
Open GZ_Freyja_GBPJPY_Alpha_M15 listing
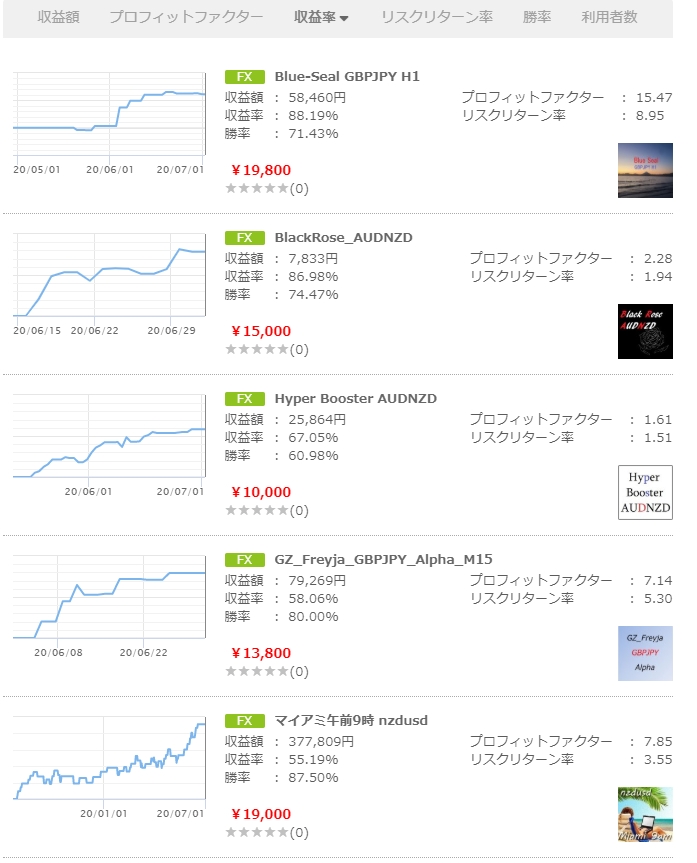[x=383, y=559]
